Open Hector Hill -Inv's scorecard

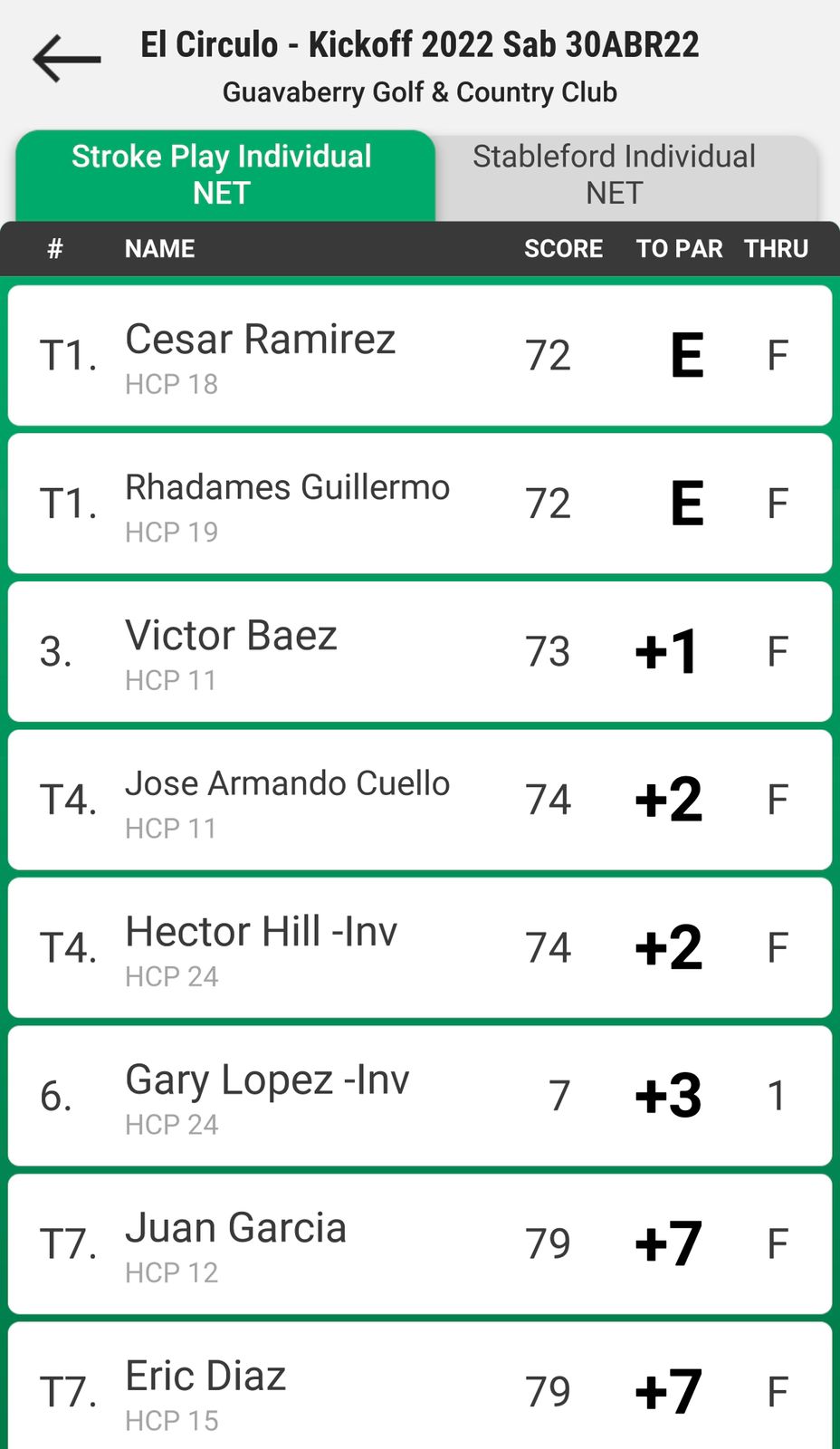[x=420, y=948]
